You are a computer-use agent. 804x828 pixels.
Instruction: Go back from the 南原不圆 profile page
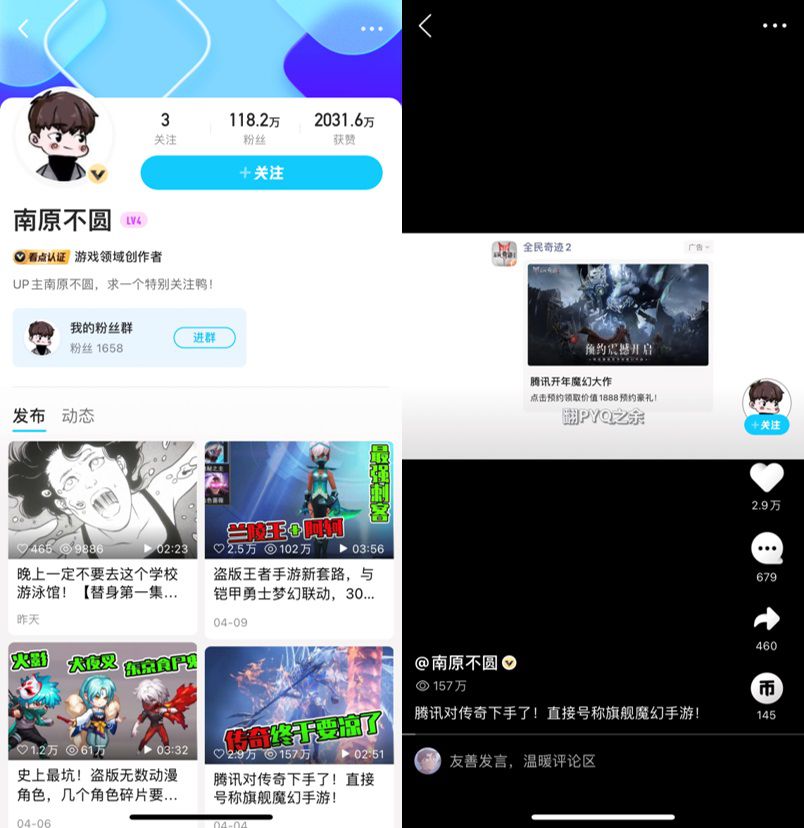(23, 28)
